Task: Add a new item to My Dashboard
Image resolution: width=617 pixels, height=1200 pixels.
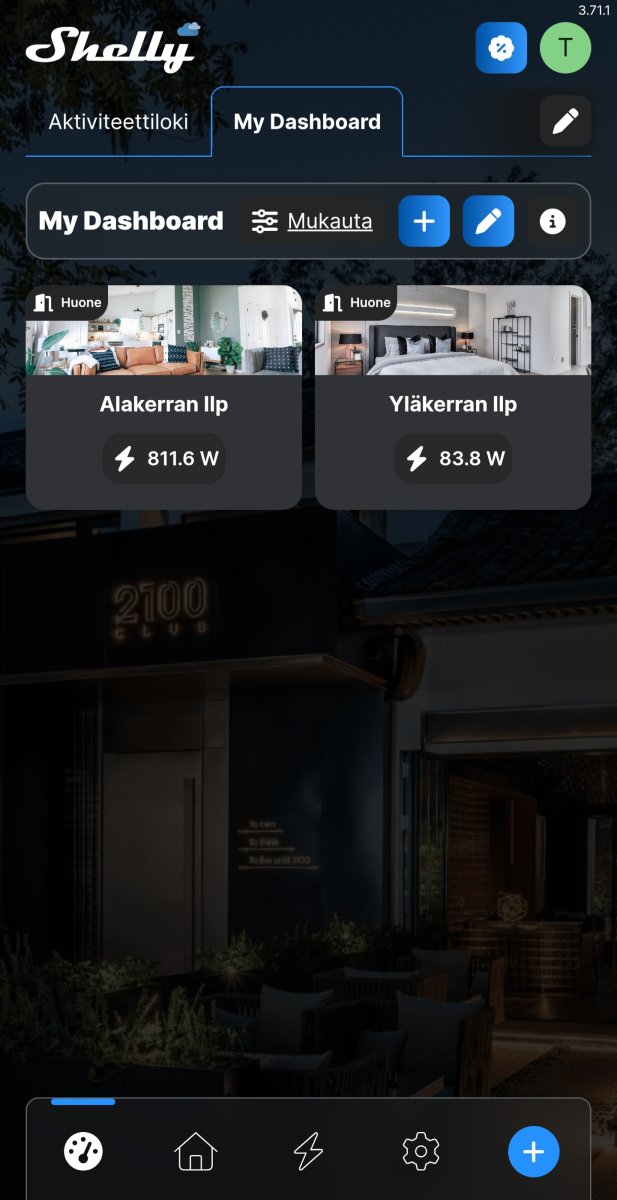Action: (424, 221)
